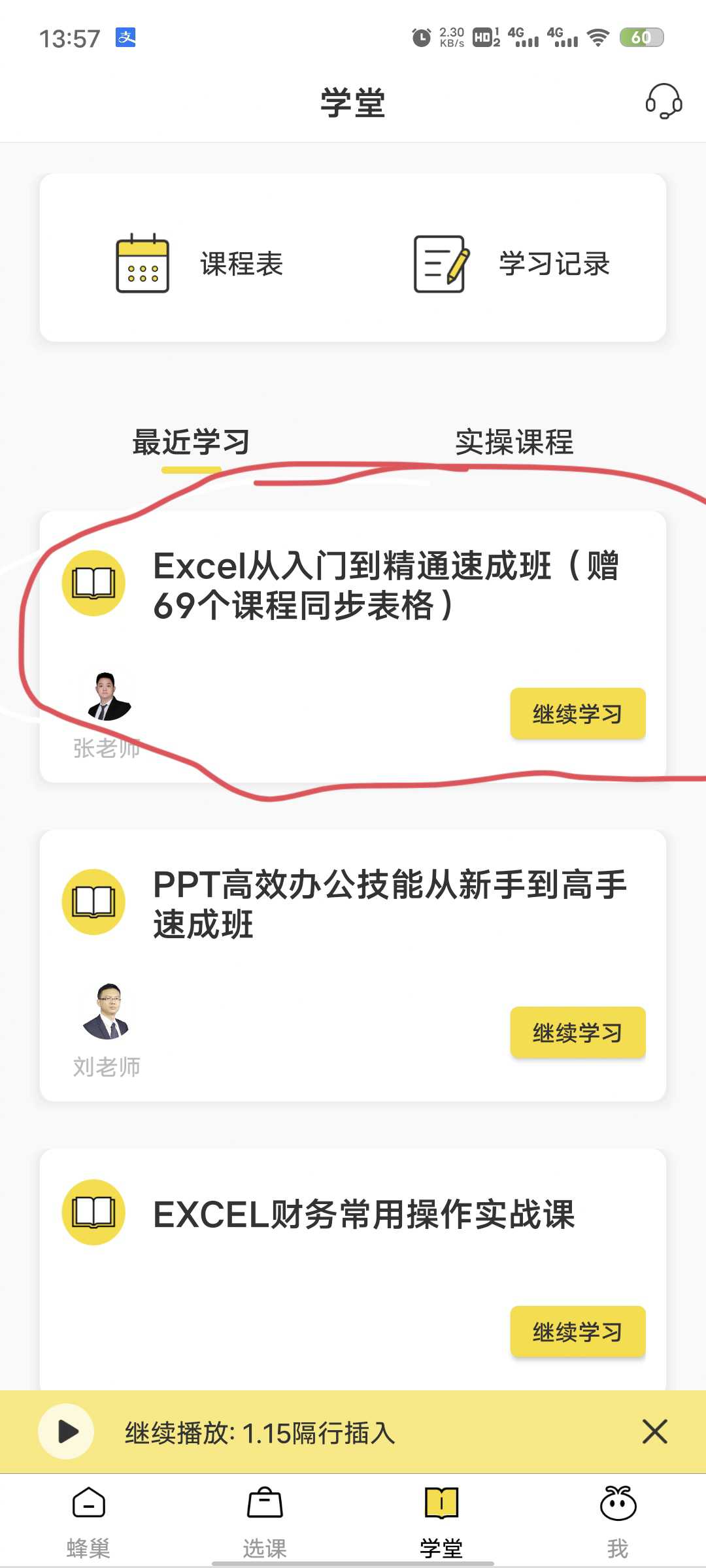This screenshot has height=1568, width=706.
Task: Open the 我 profile tab
Action: point(618,1520)
